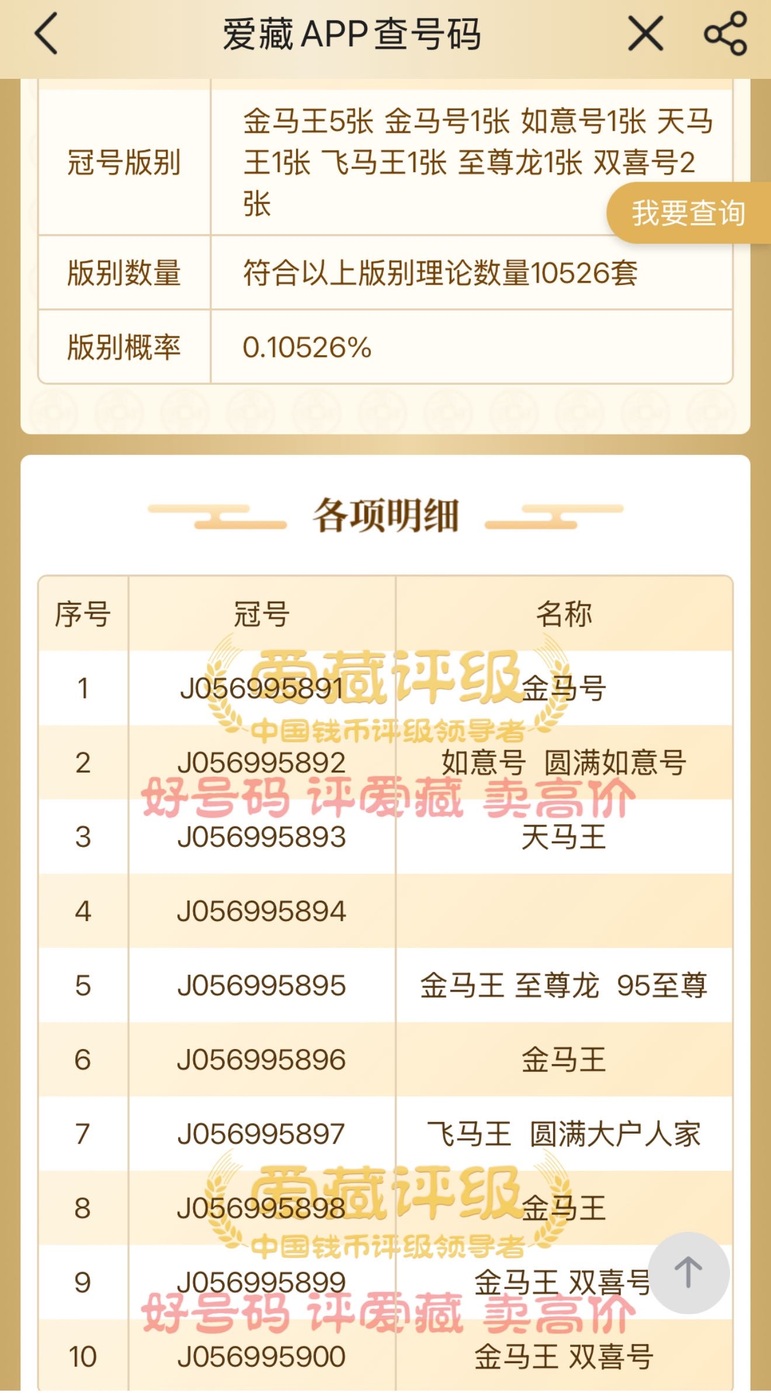This screenshot has height=1400, width=771.
Task: Go back using the top-left arrow
Action: (x=47, y=36)
